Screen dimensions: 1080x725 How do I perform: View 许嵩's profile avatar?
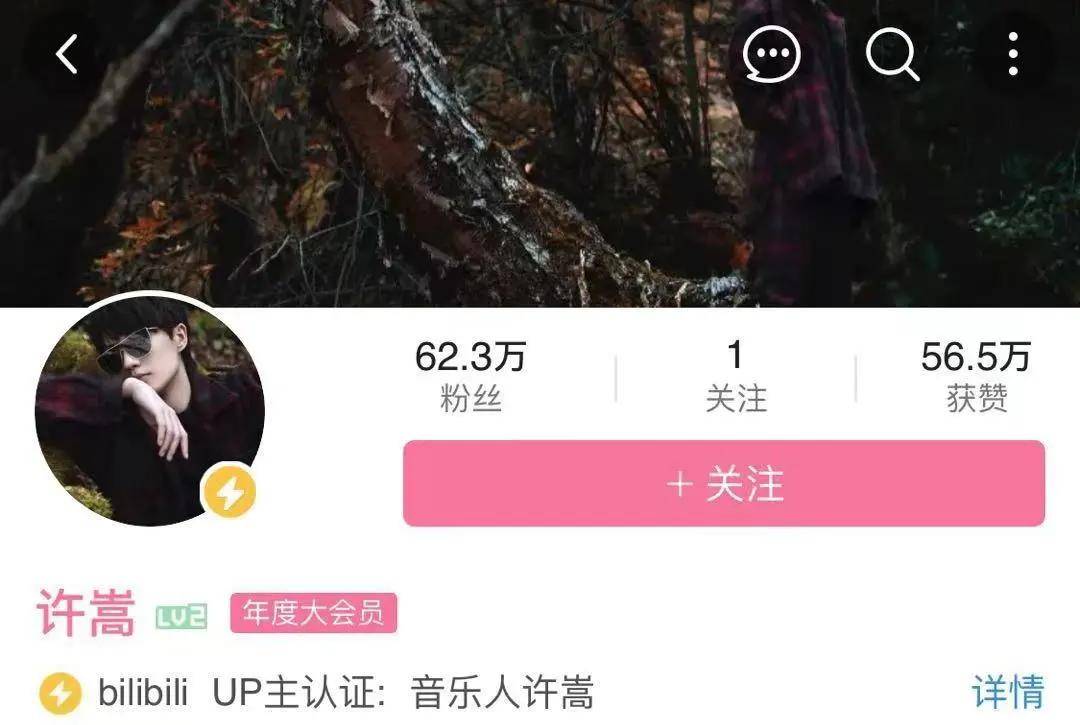click(x=149, y=412)
